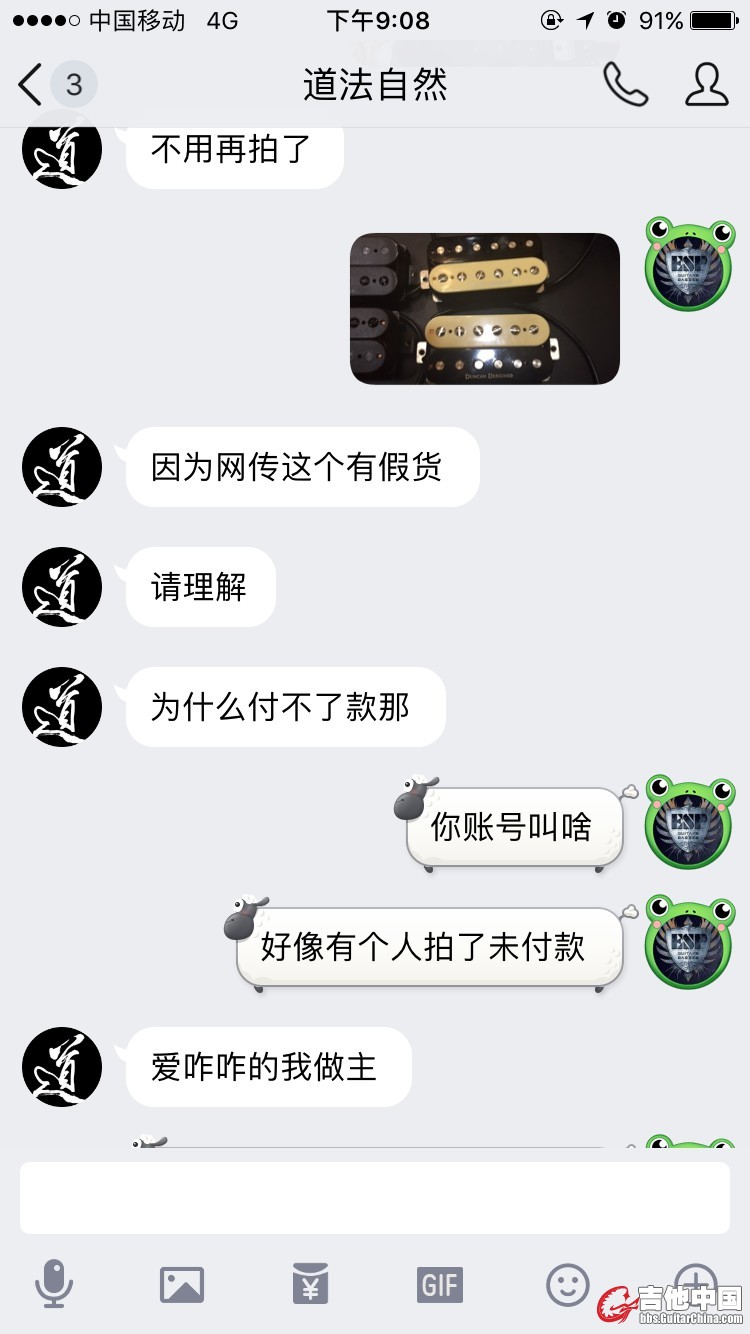750x1334 pixels.
Task: Open contact profile of 道法自然
Action: tap(706, 85)
